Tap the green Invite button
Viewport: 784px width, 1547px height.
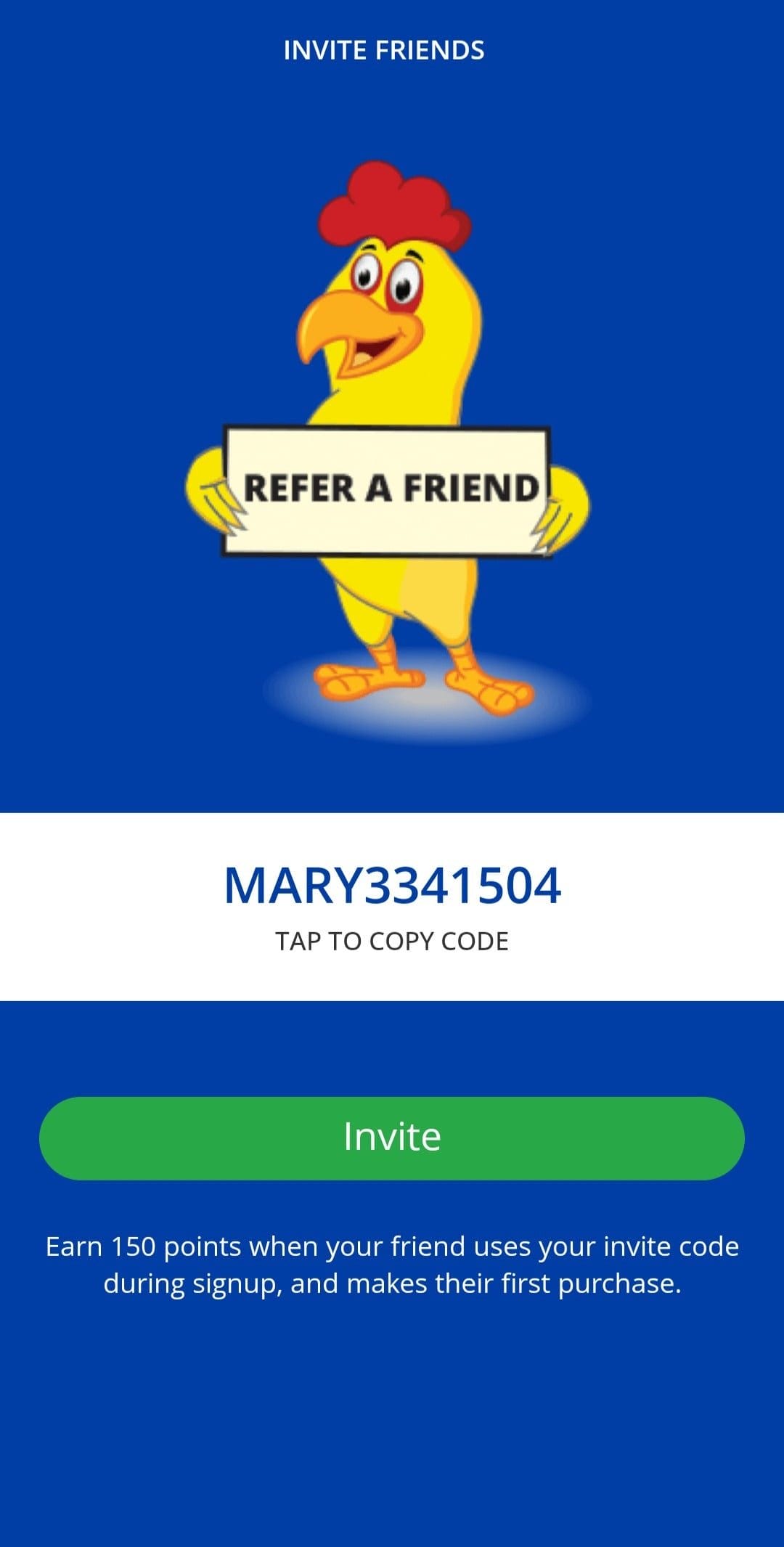[392, 1138]
